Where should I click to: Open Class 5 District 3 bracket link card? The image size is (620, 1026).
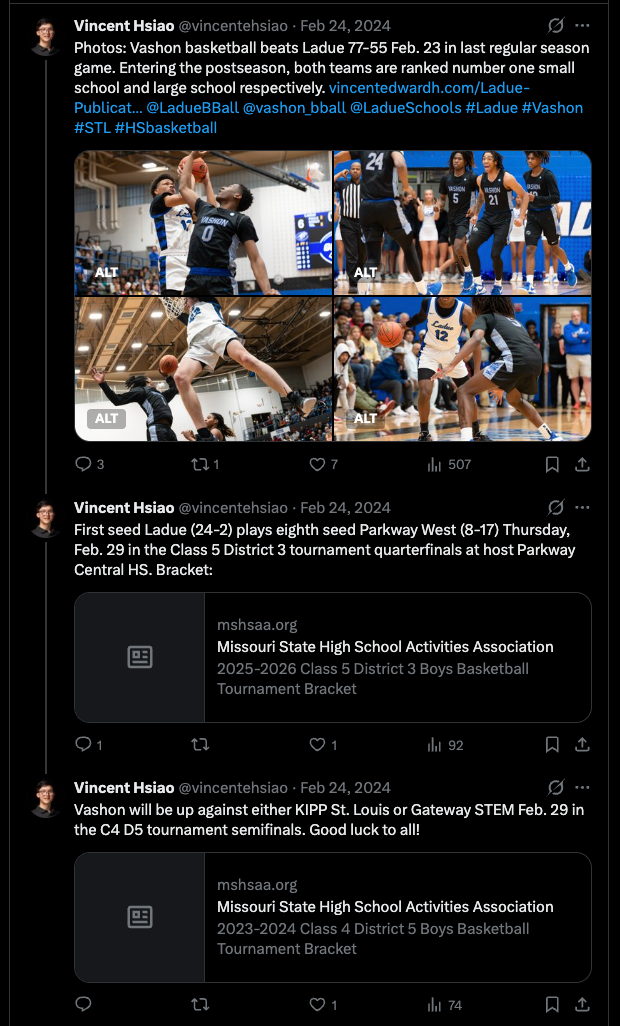click(x=332, y=657)
